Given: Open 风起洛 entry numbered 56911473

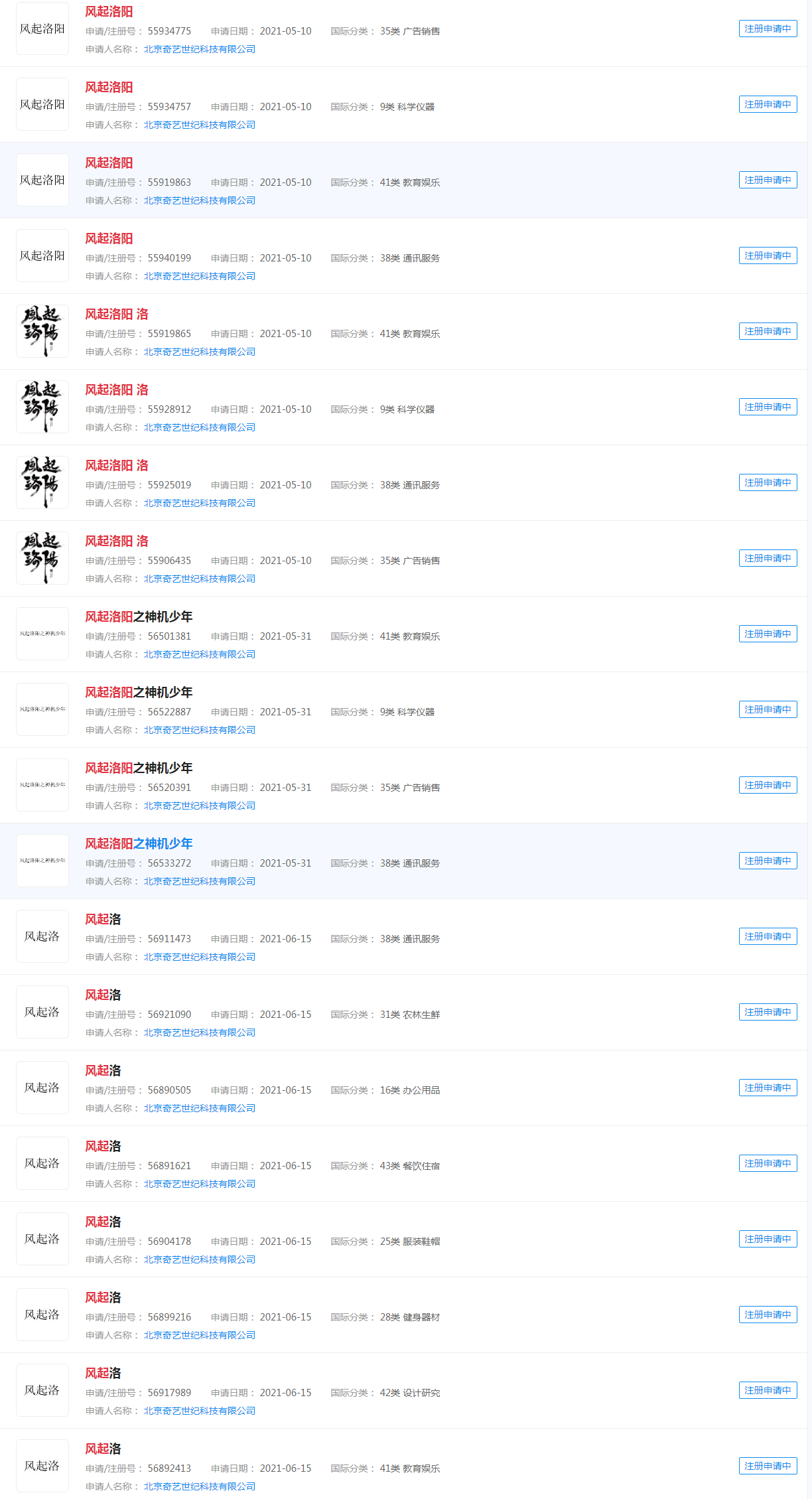Looking at the screenshot, I should (103, 919).
